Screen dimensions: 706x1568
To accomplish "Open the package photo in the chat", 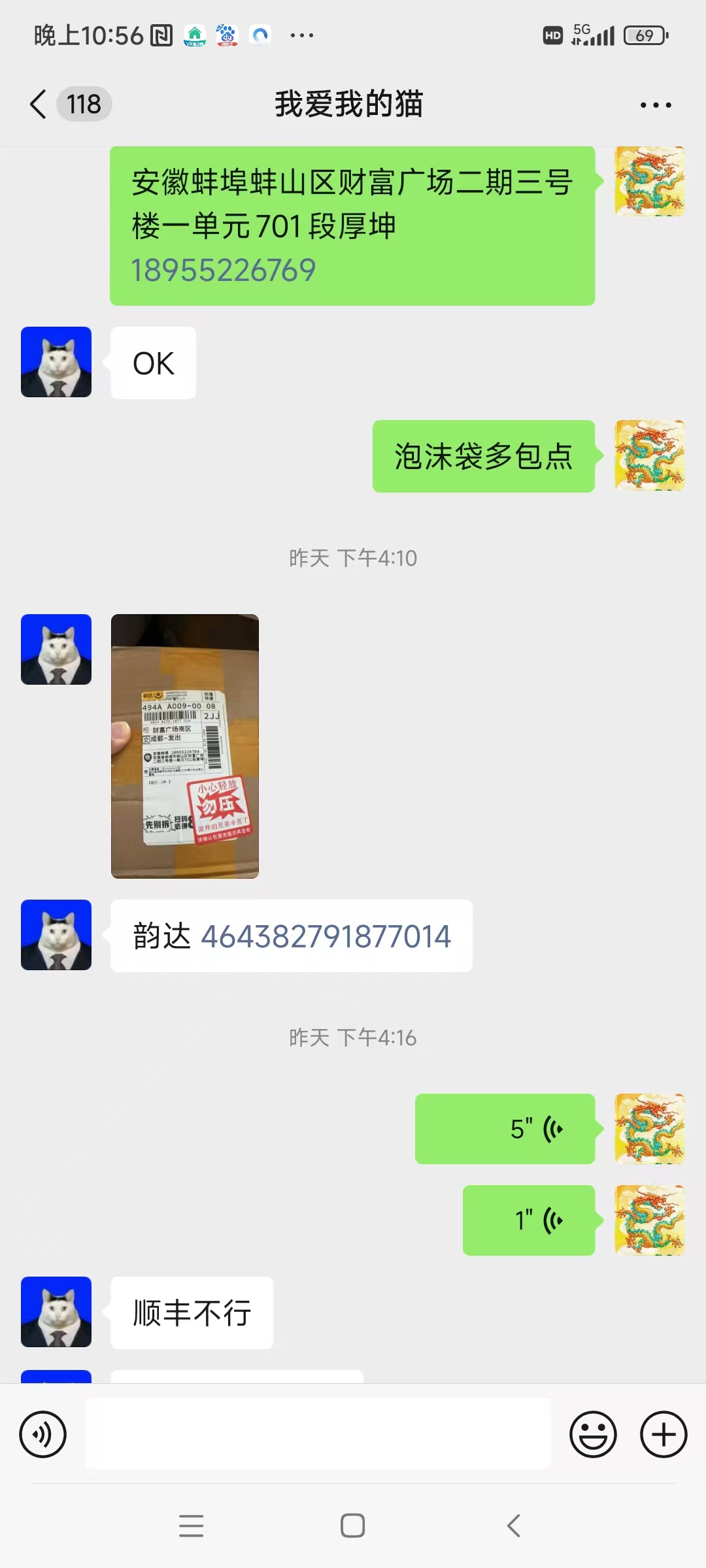I will coord(185,746).
